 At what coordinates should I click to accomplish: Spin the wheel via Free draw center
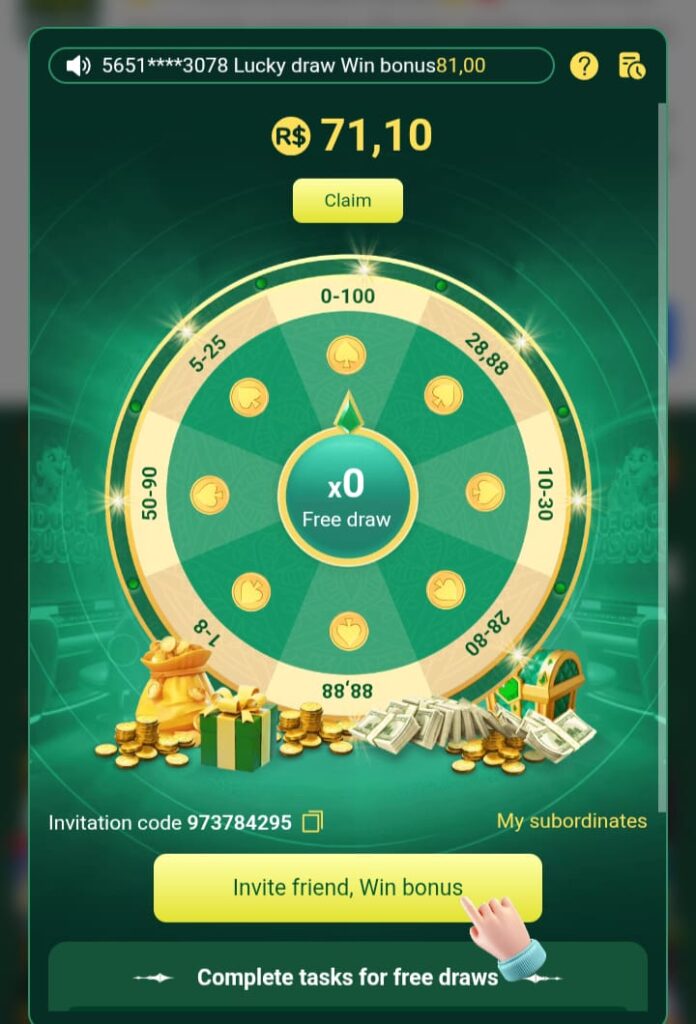(x=347, y=498)
